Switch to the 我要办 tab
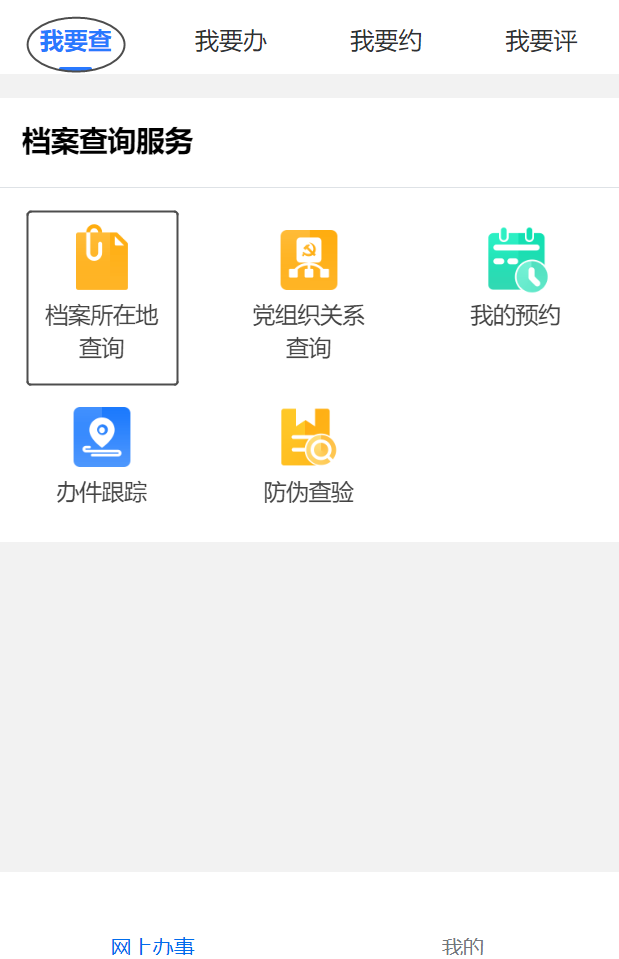619x959 pixels. pos(231,42)
